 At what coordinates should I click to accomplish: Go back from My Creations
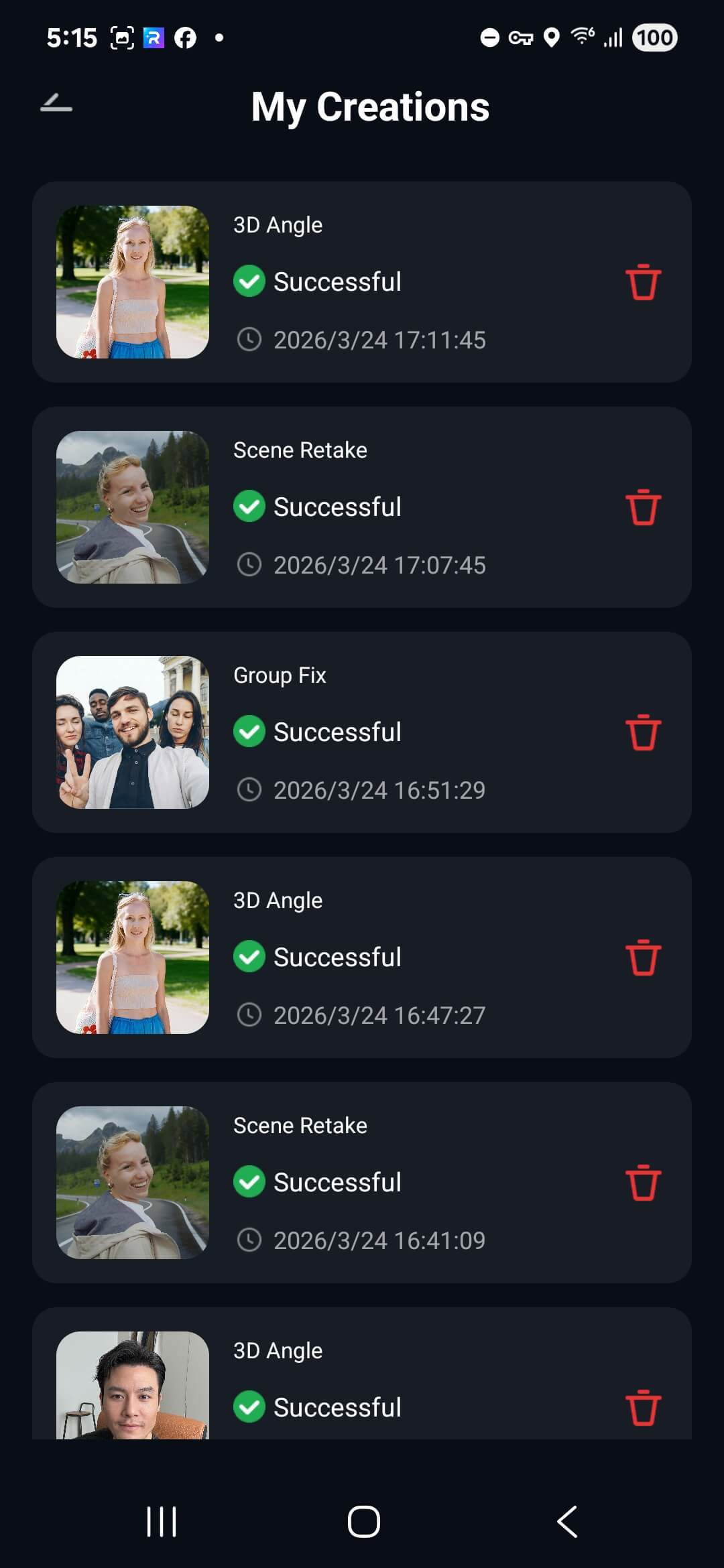pyautogui.click(x=56, y=105)
